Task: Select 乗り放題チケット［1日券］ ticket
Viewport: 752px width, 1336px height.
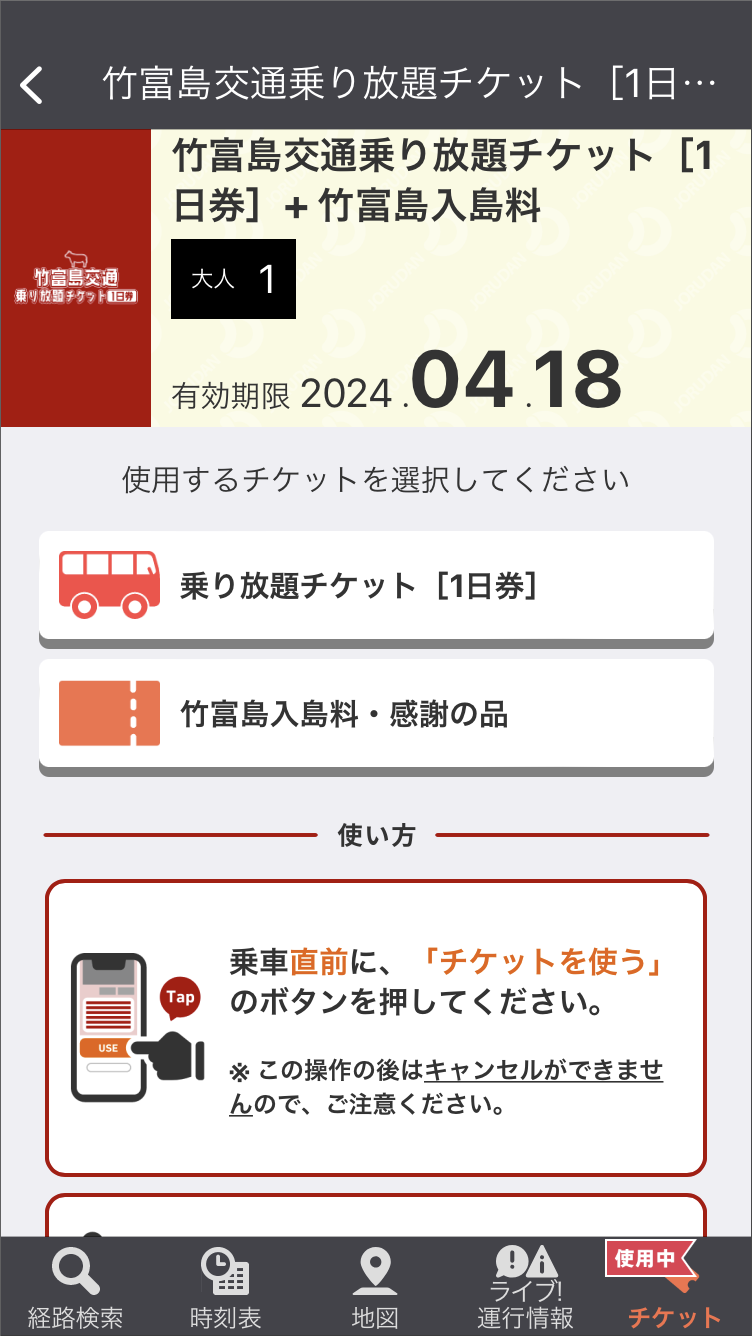Action: coord(376,587)
